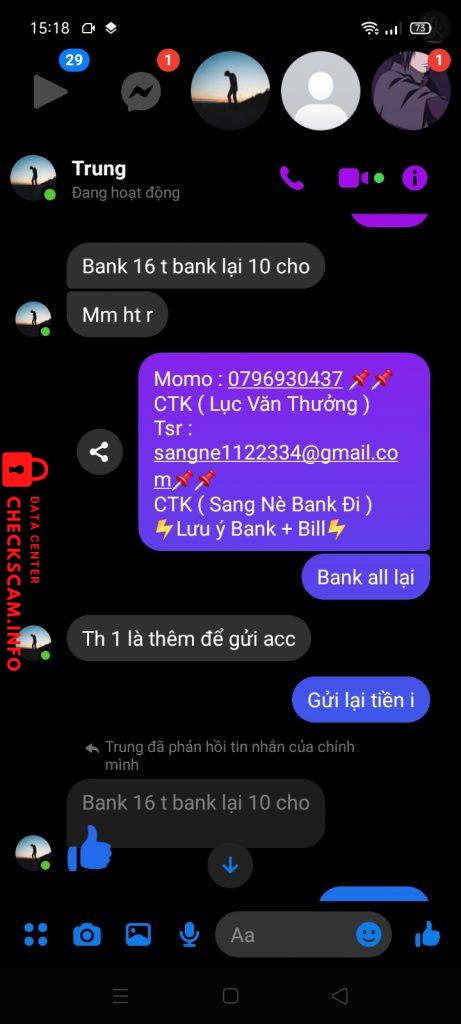This screenshot has height=1024, width=461.
Task: Start a voice call with Trung
Action: tap(291, 178)
